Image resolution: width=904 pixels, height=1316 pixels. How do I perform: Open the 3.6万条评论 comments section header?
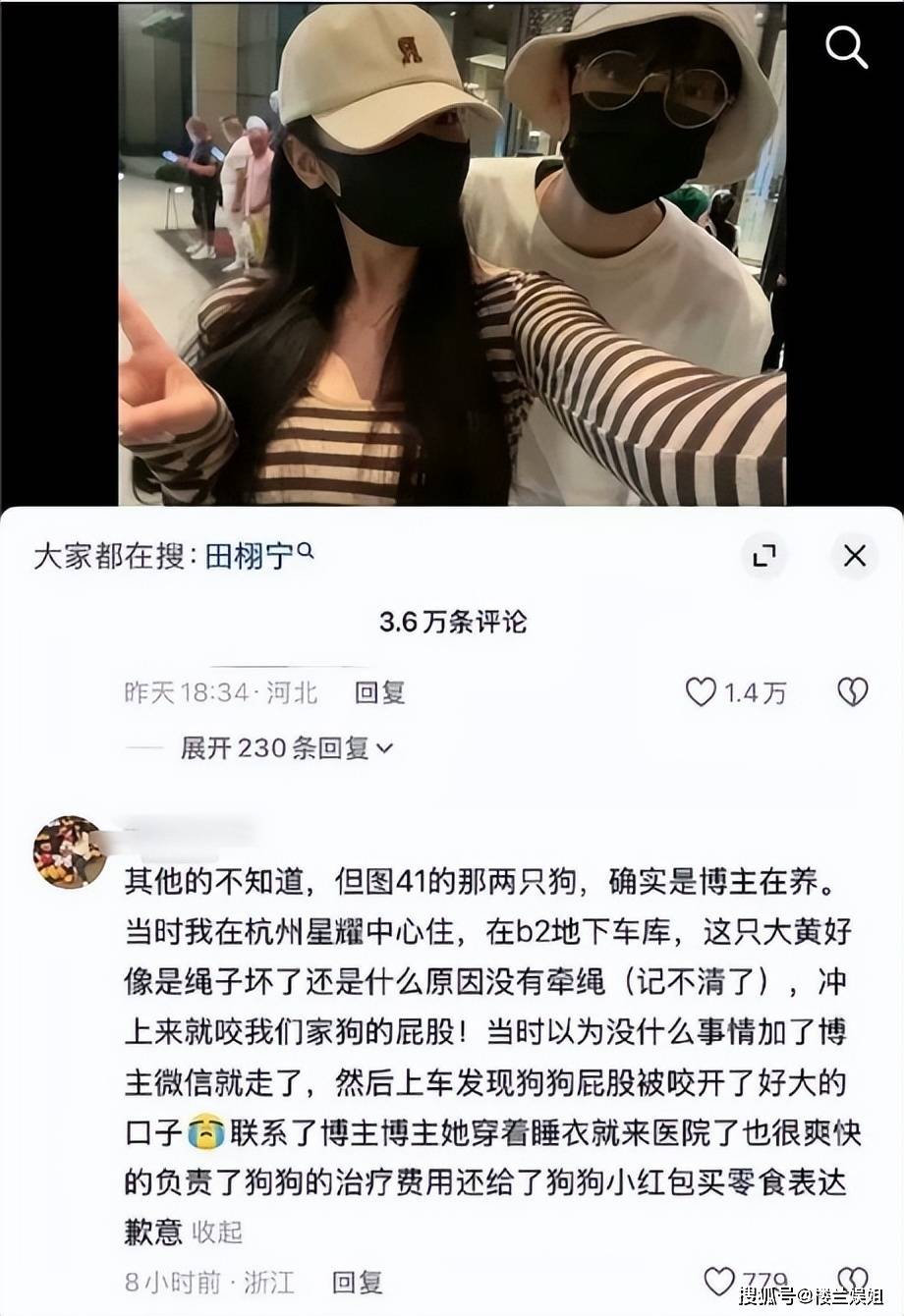coord(450,619)
